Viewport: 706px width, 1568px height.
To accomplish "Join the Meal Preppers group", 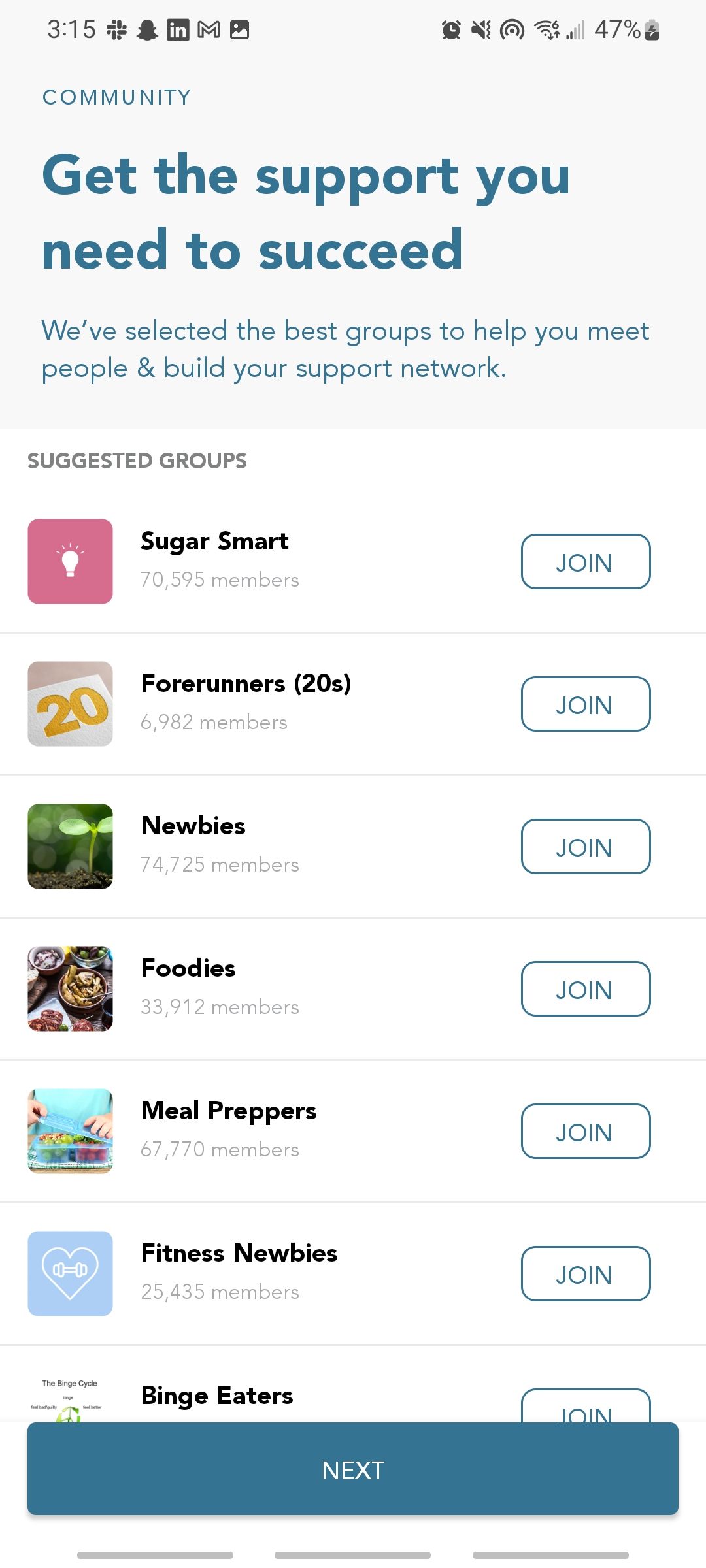I will 585,1131.
